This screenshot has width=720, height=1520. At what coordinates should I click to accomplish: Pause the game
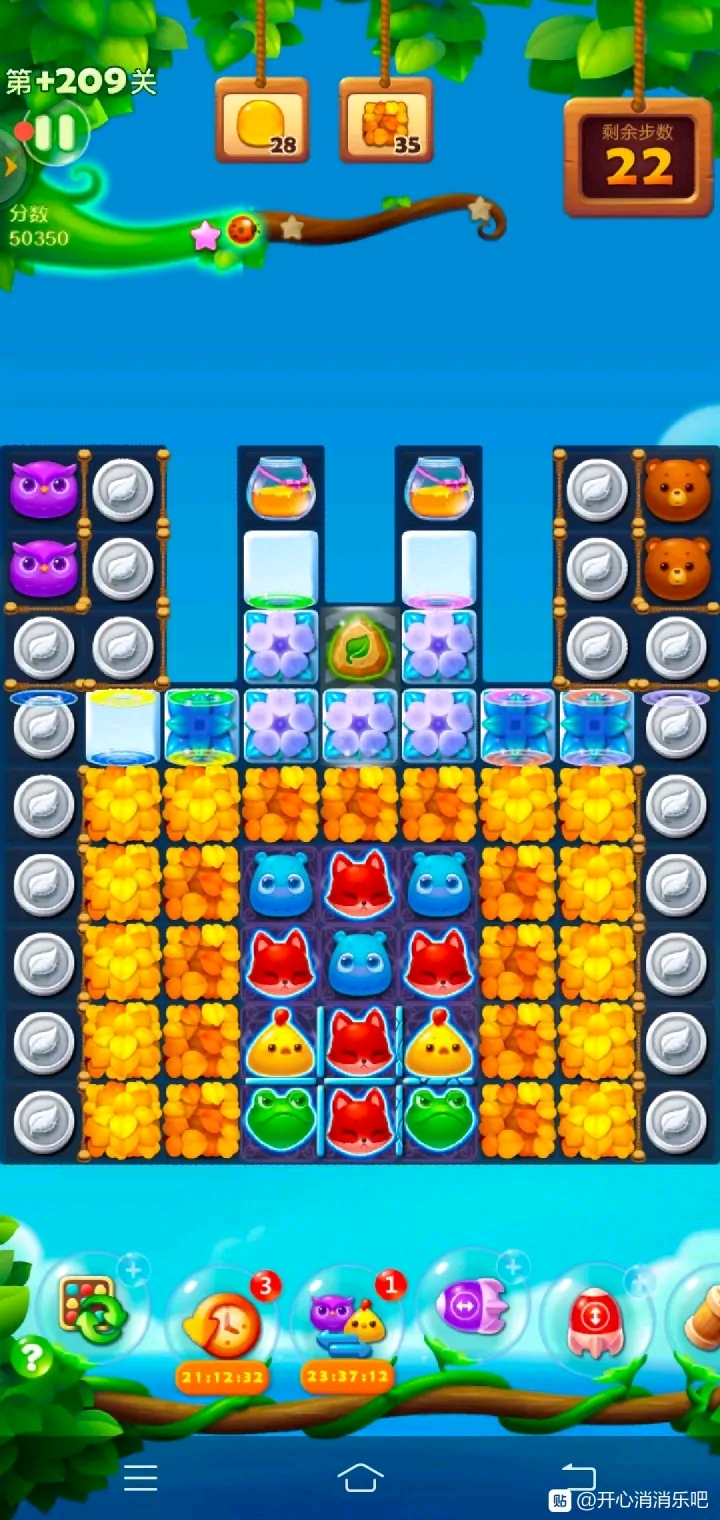[x=55, y=132]
